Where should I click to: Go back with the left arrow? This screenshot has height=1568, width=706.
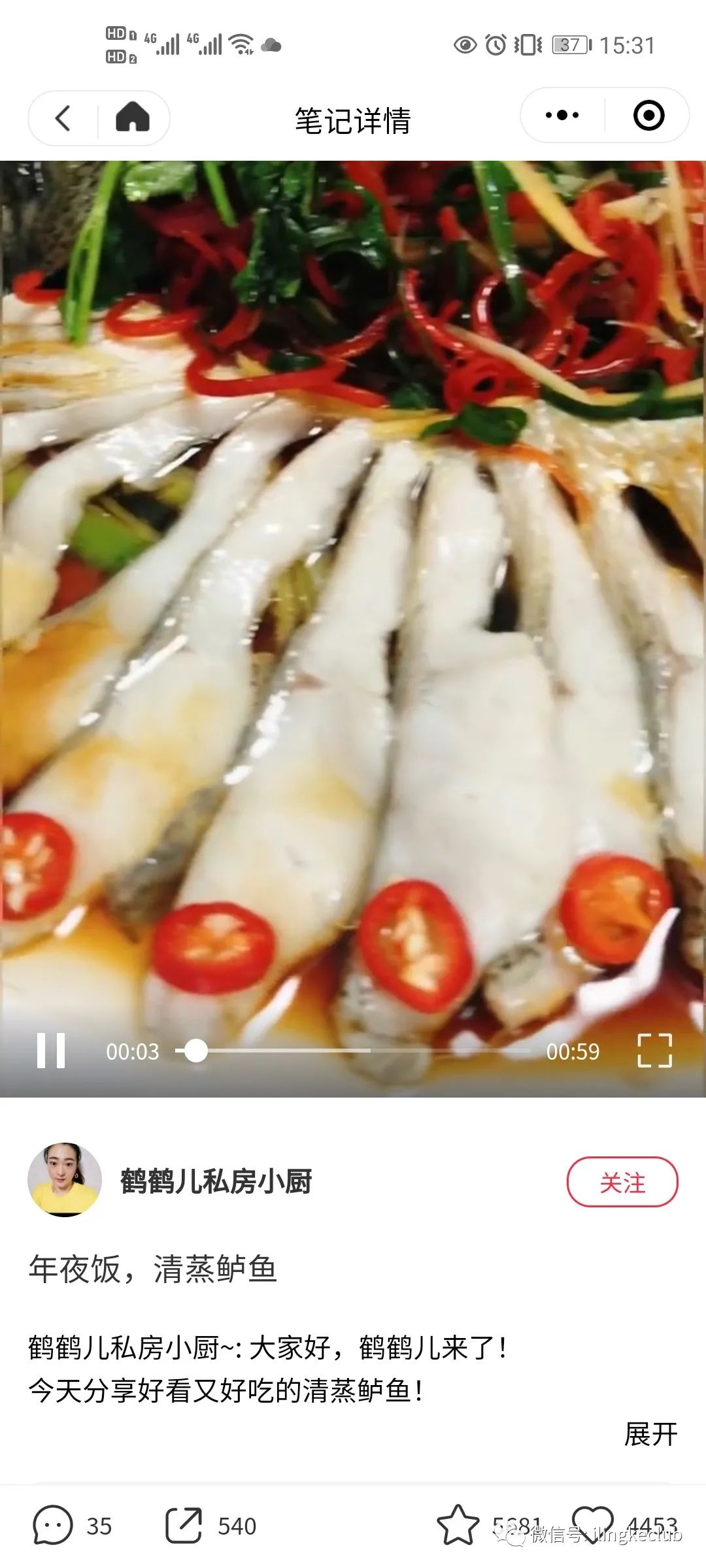(x=62, y=118)
